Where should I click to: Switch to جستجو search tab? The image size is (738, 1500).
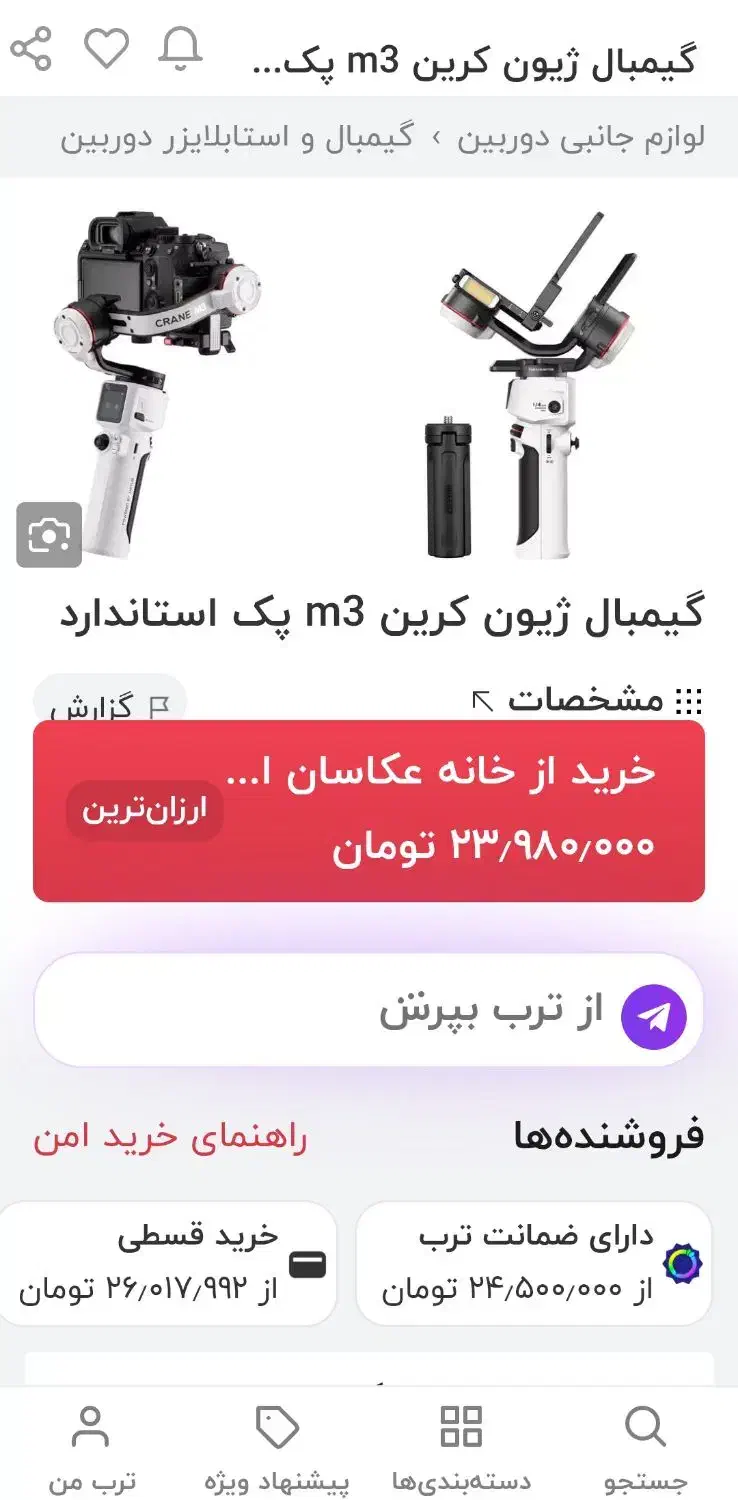pos(646,1447)
